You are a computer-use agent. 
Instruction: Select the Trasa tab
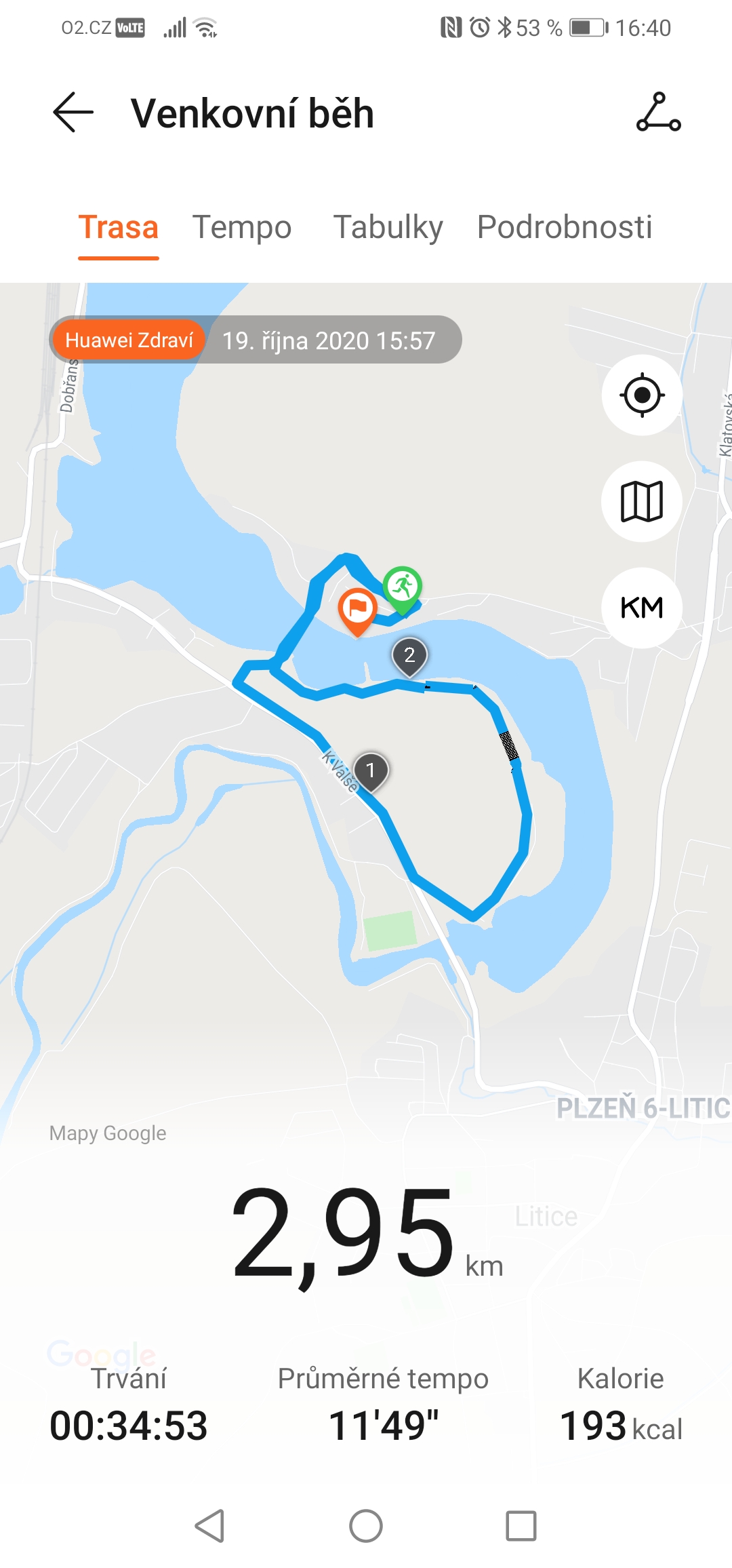tap(118, 227)
